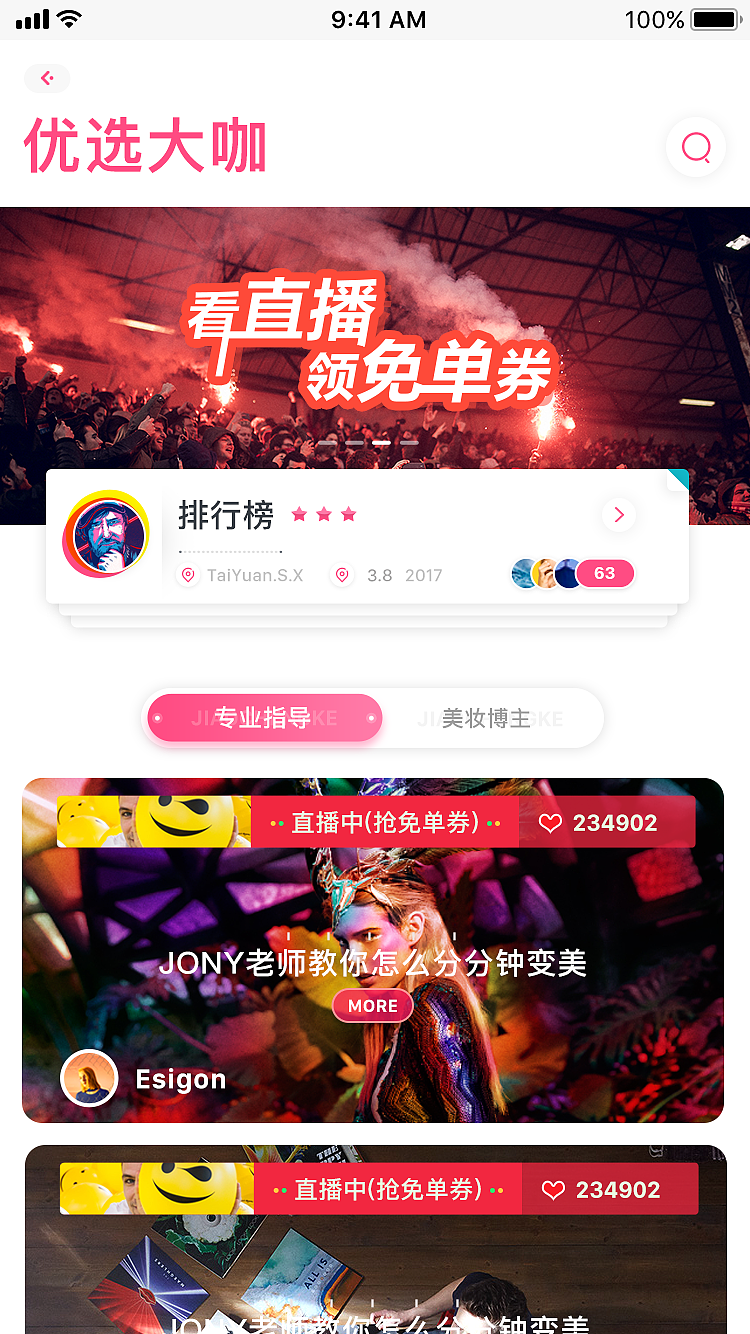
Task: Select the second carousel dot under the banner
Action: click(354, 442)
